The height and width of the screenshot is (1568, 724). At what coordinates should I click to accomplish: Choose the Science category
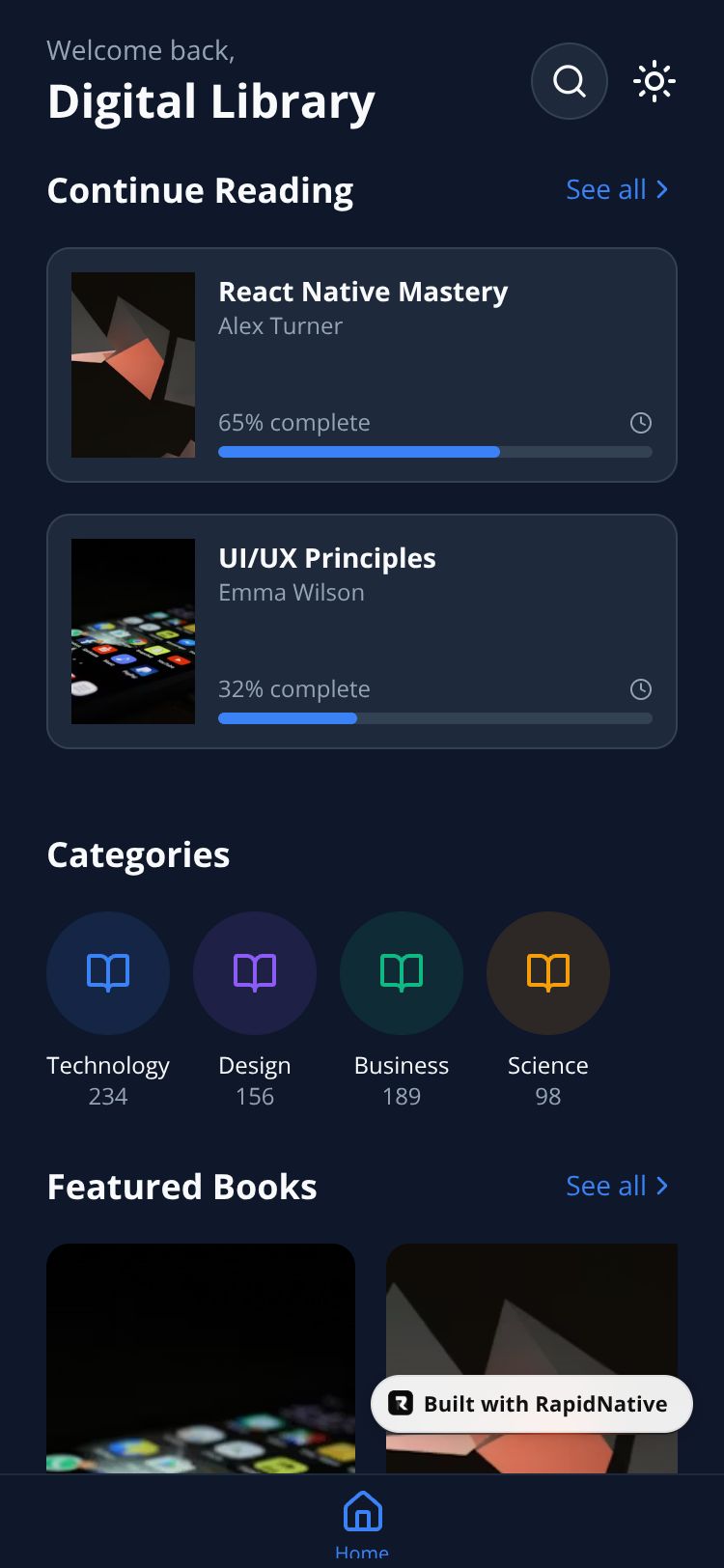548,973
